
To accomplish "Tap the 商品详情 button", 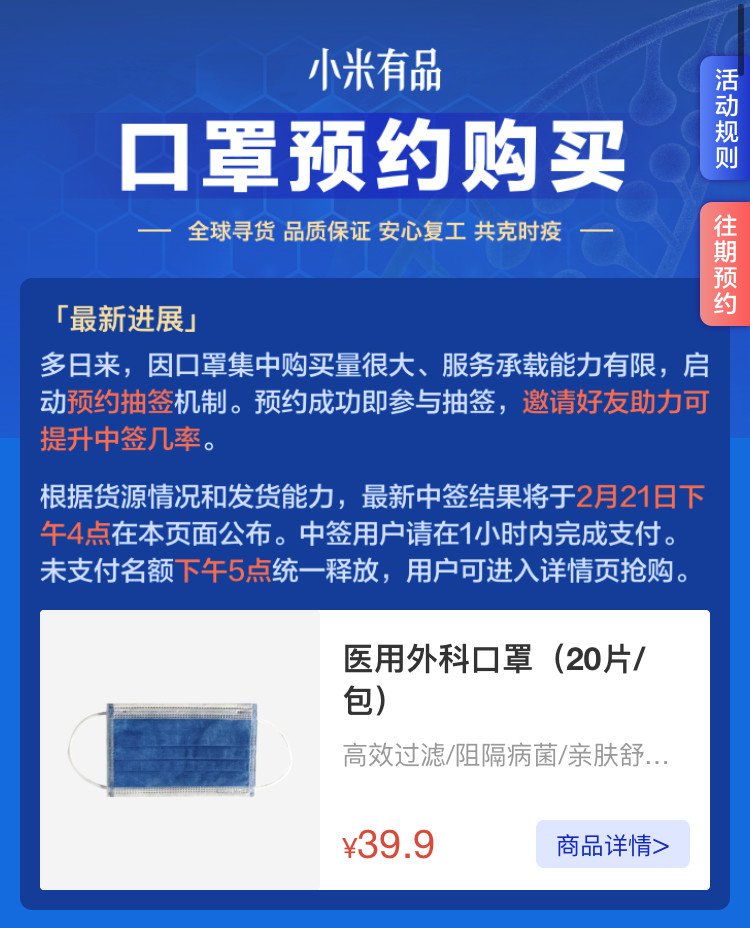I will pyautogui.click(x=612, y=845).
